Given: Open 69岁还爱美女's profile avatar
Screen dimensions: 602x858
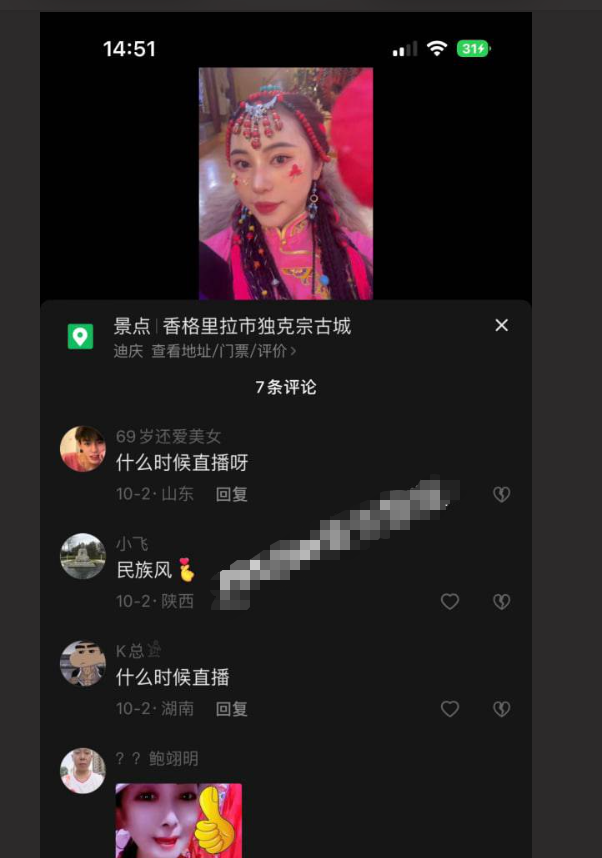Looking at the screenshot, I should (x=83, y=448).
